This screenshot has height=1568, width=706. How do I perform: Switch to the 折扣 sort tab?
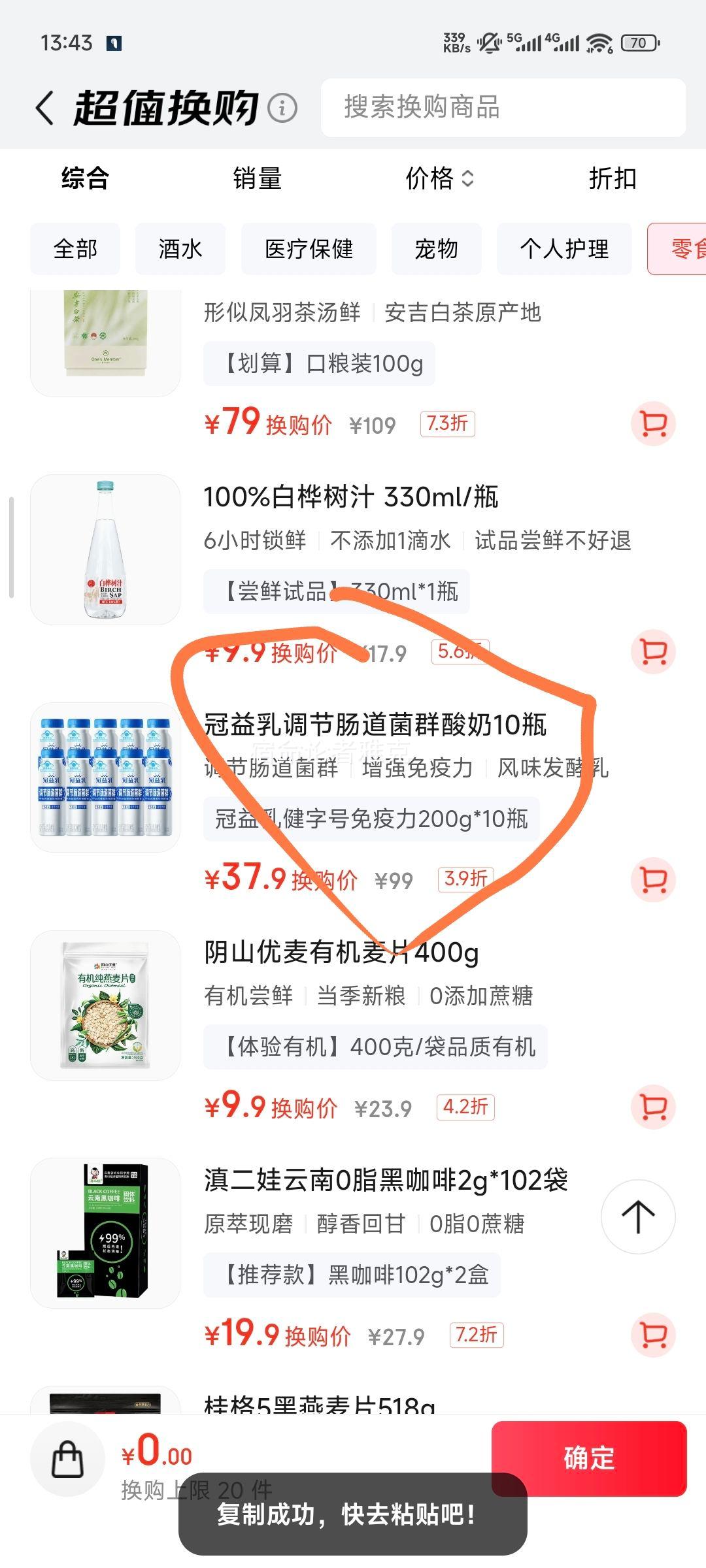click(613, 179)
